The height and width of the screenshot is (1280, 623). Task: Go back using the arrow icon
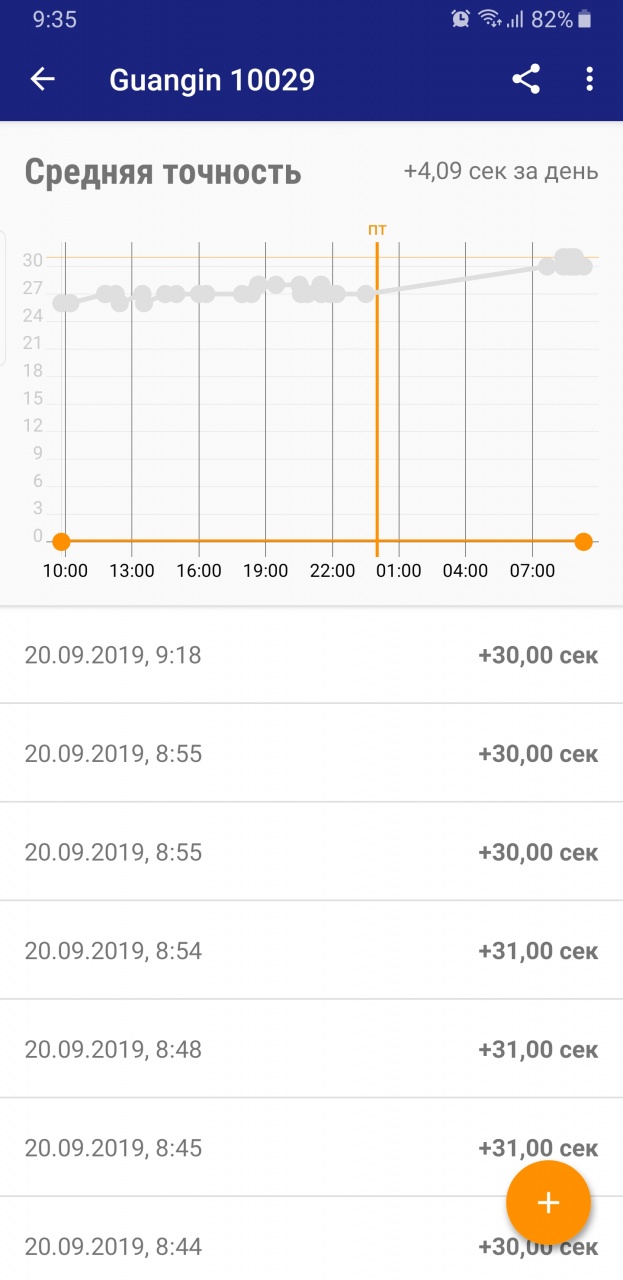point(42,80)
